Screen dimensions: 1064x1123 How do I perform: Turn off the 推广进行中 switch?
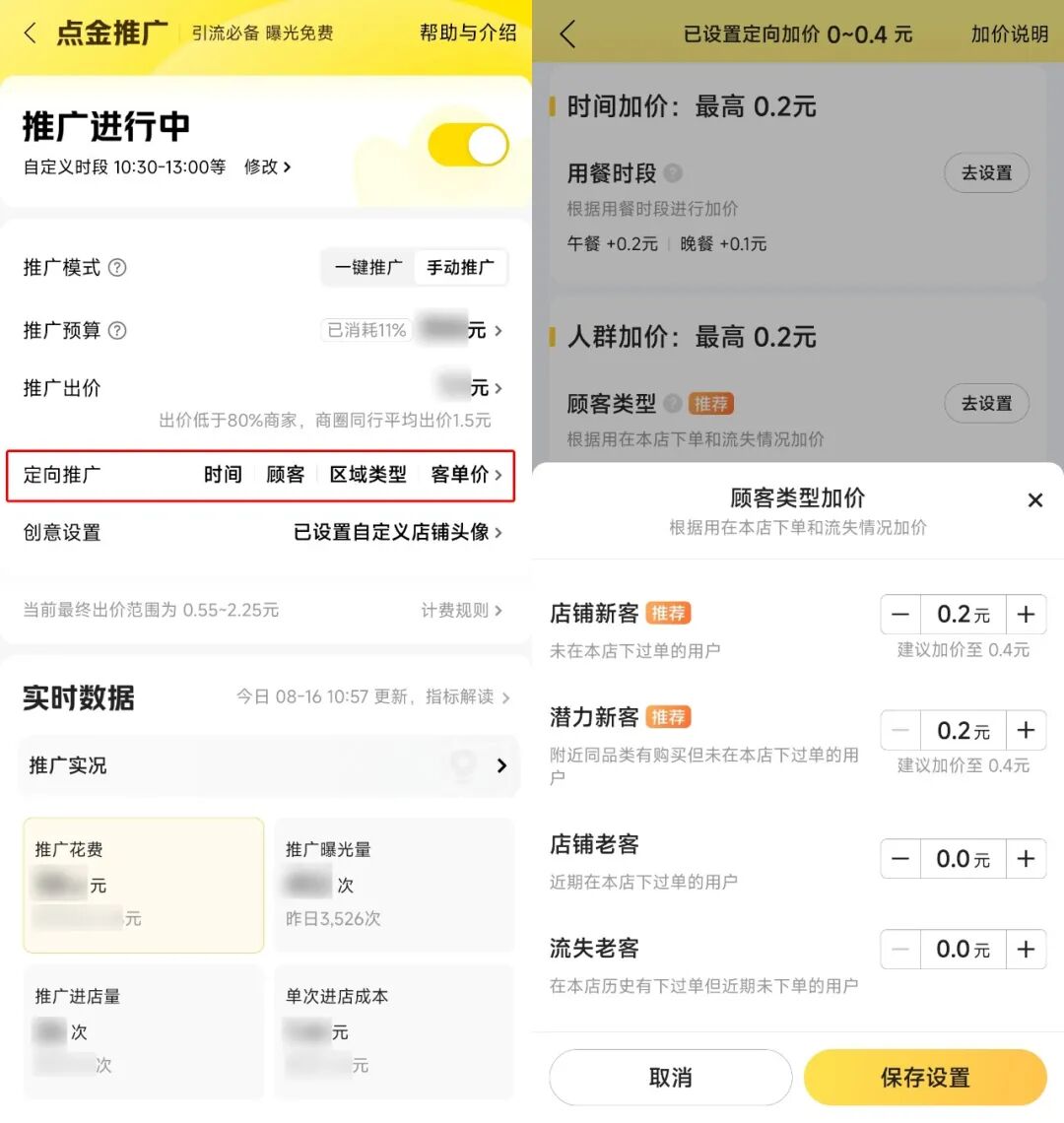(468, 146)
